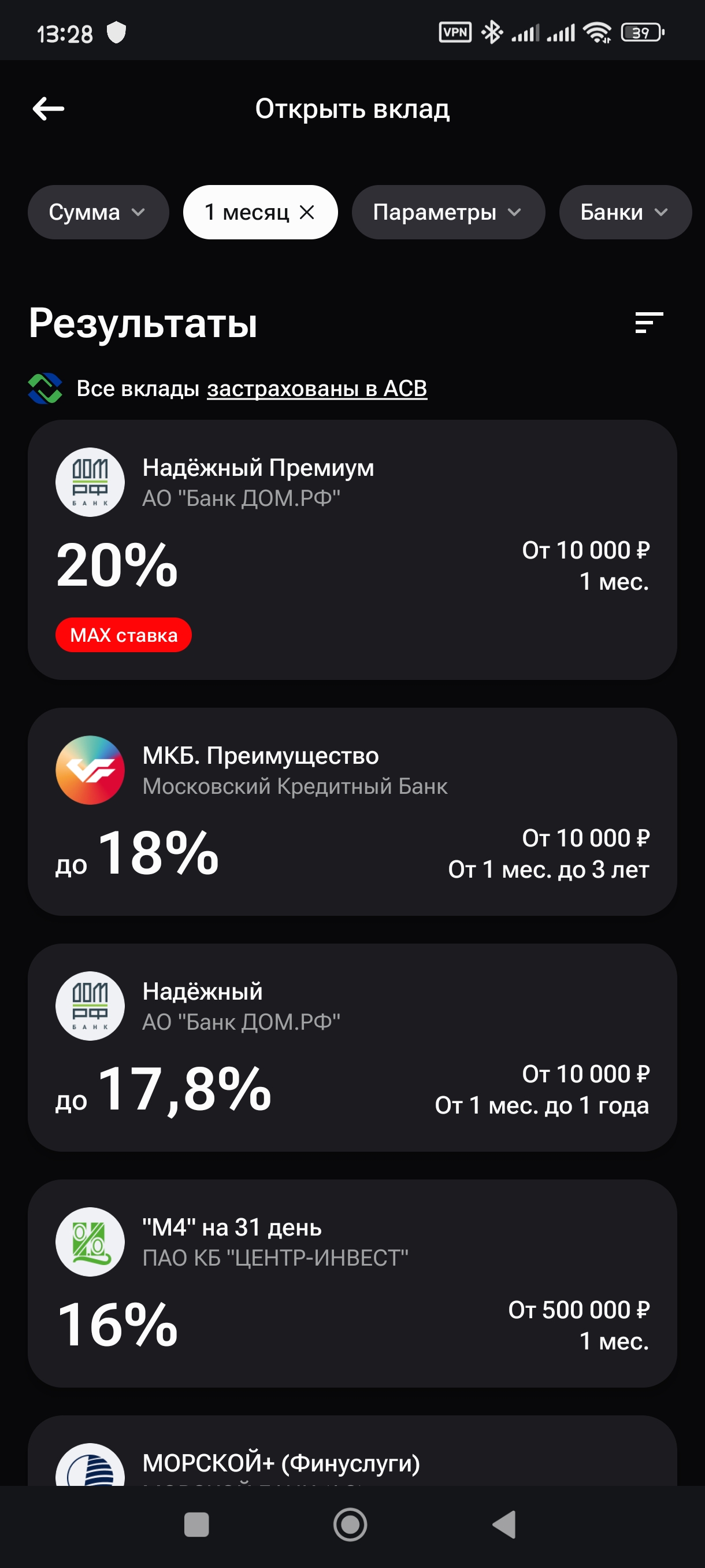705x1568 pixels.
Task: Select the ЦЕНТР-ИНВЕСТ bank logo
Action: (90, 1242)
